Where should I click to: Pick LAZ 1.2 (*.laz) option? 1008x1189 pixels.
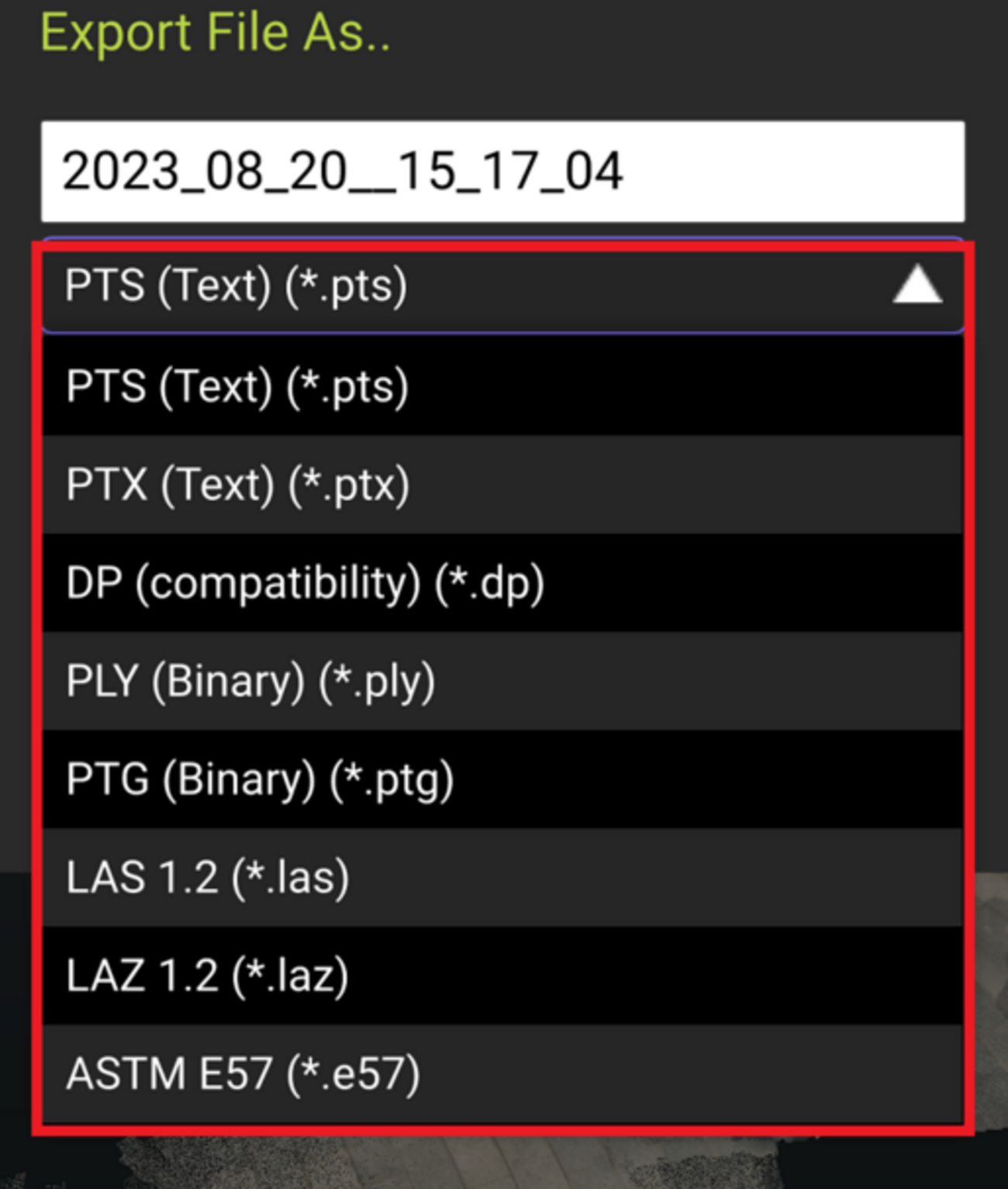pyautogui.click(x=502, y=976)
